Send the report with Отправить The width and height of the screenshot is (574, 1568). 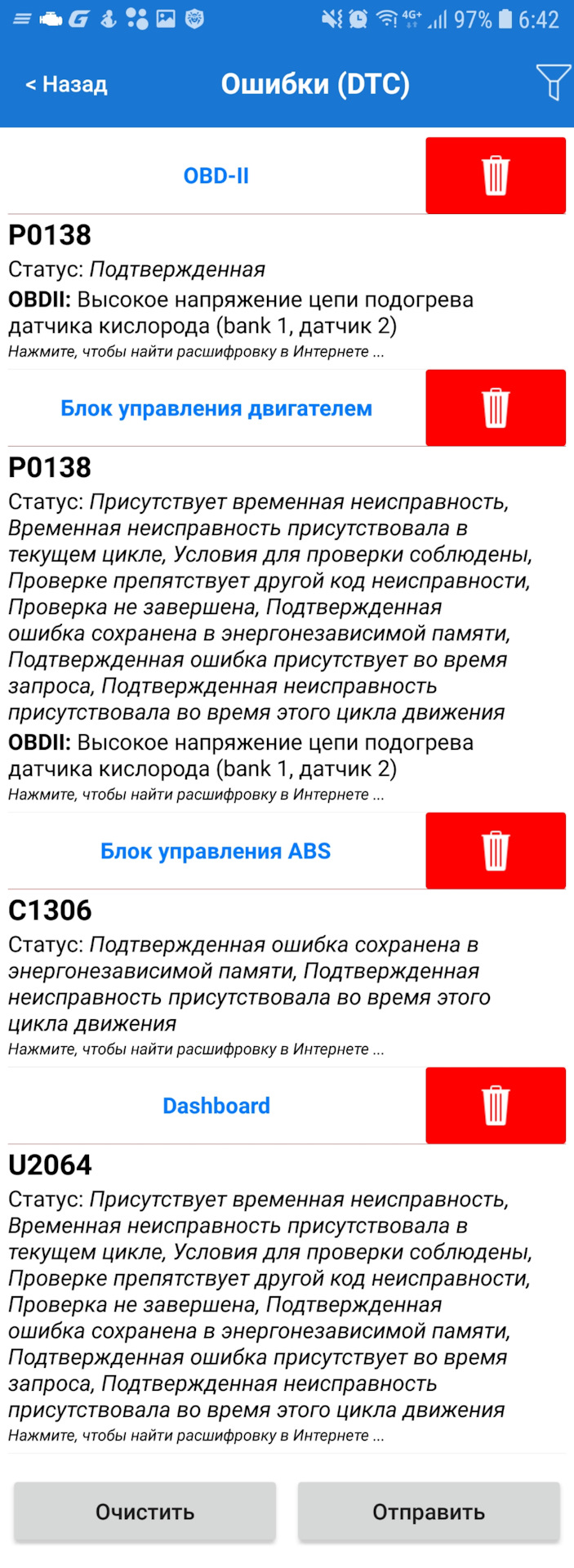(x=429, y=1512)
